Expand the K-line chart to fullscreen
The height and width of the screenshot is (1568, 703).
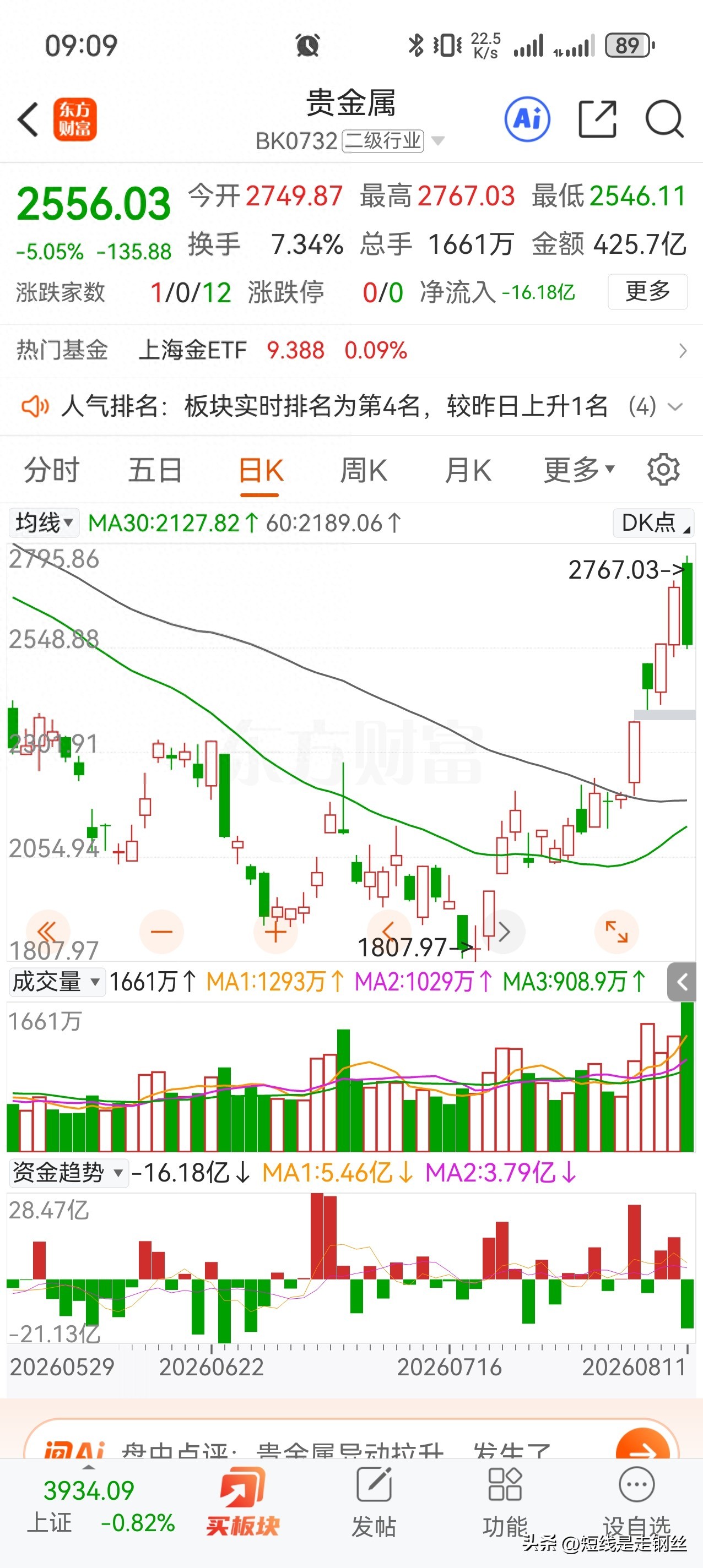(617, 932)
